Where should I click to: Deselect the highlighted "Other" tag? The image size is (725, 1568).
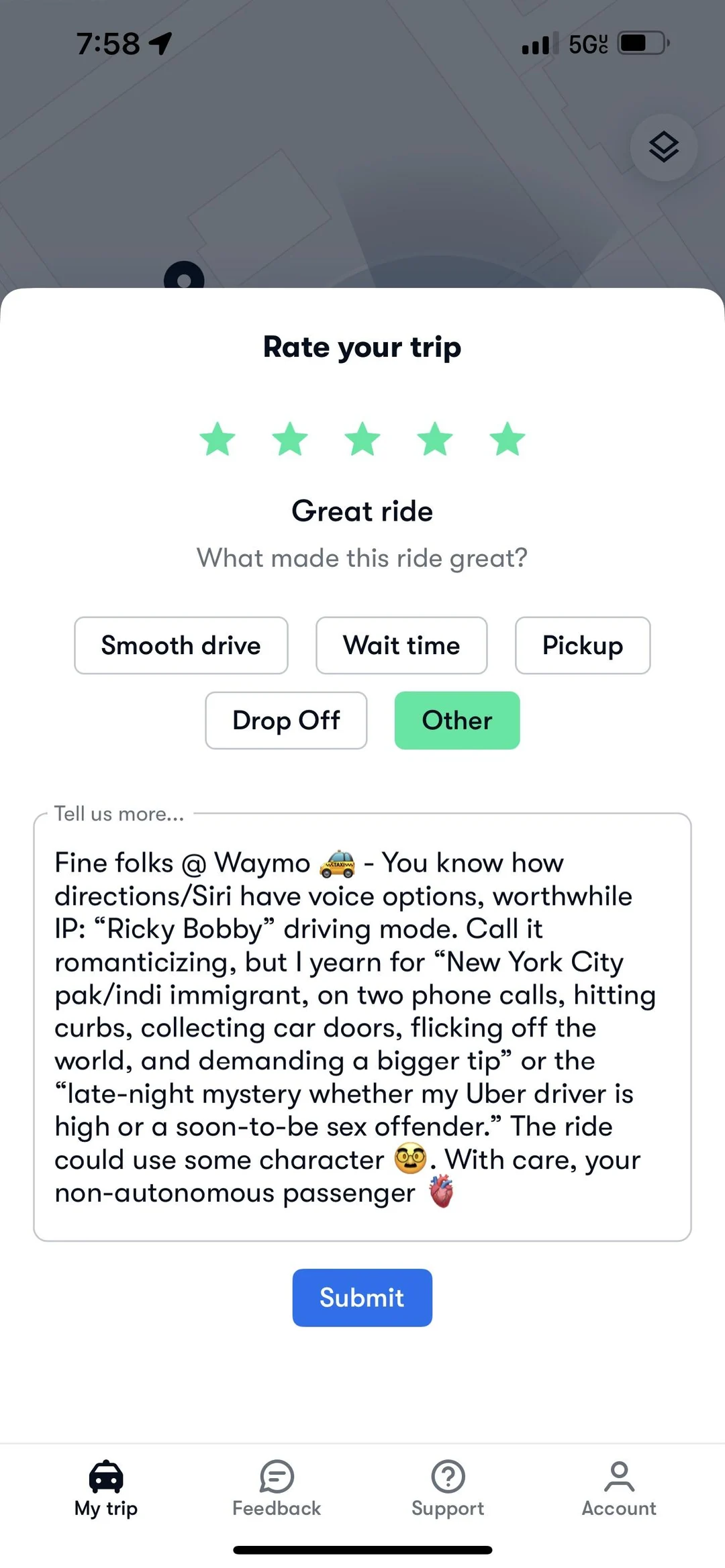tap(456, 720)
